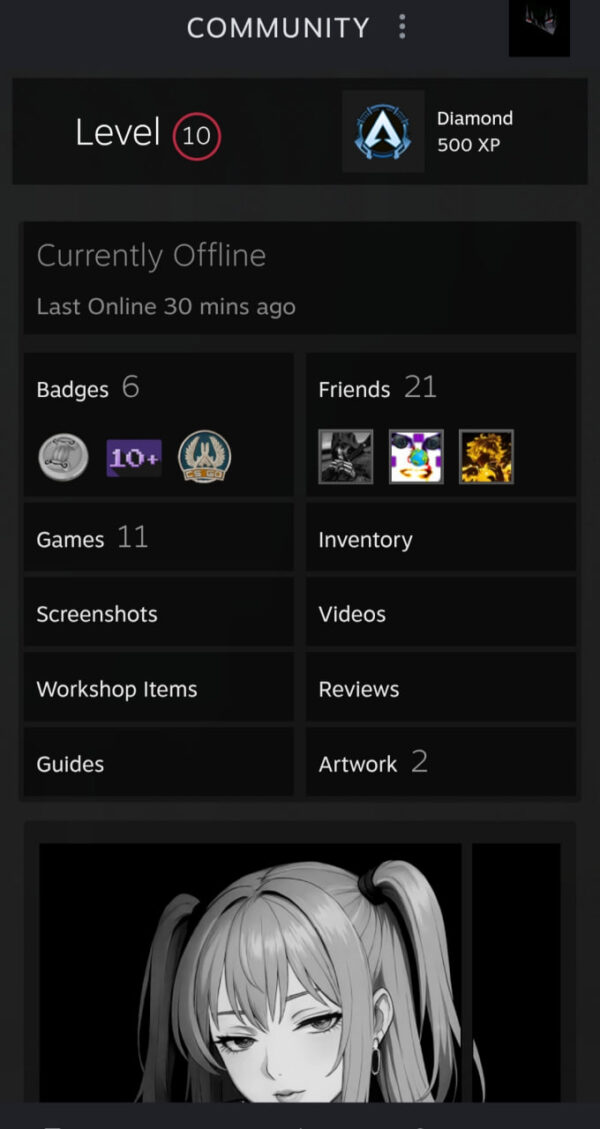The image size is (600, 1129).
Task: Open Workshop Items
Action: (x=158, y=687)
